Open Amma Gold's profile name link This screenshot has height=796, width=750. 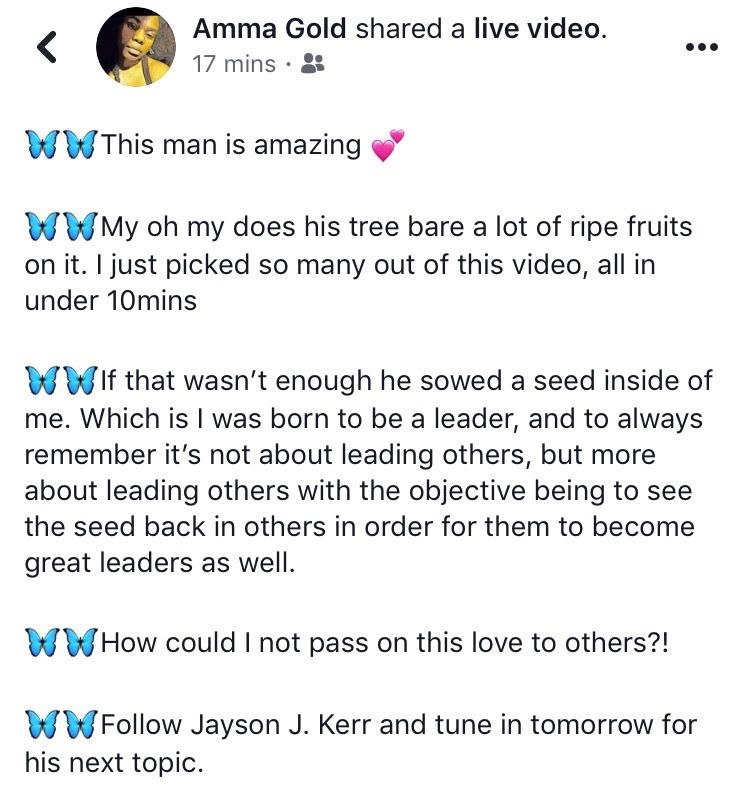point(269,29)
